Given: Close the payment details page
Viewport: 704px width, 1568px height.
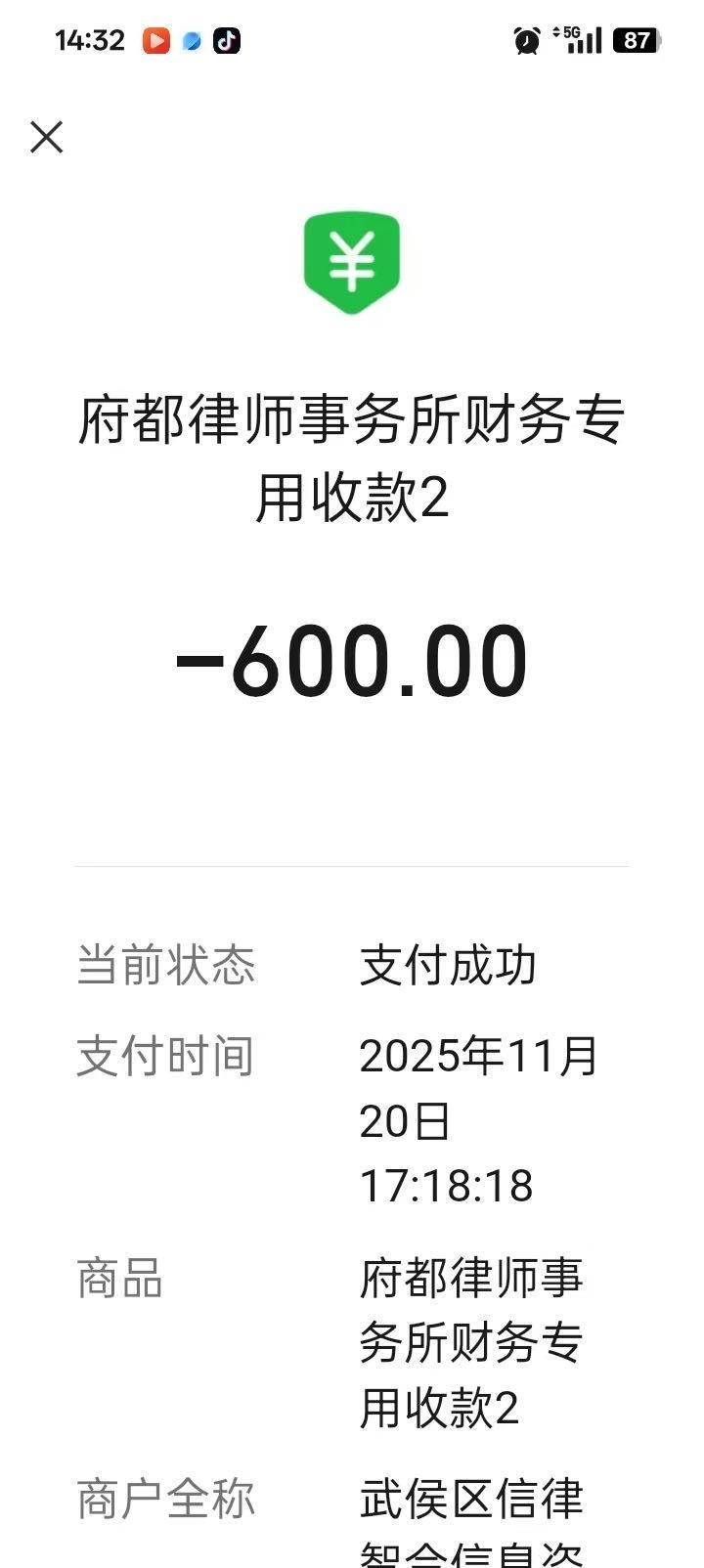Looking at the screenshot, I should pyautogui.click(x=46, y=137).
